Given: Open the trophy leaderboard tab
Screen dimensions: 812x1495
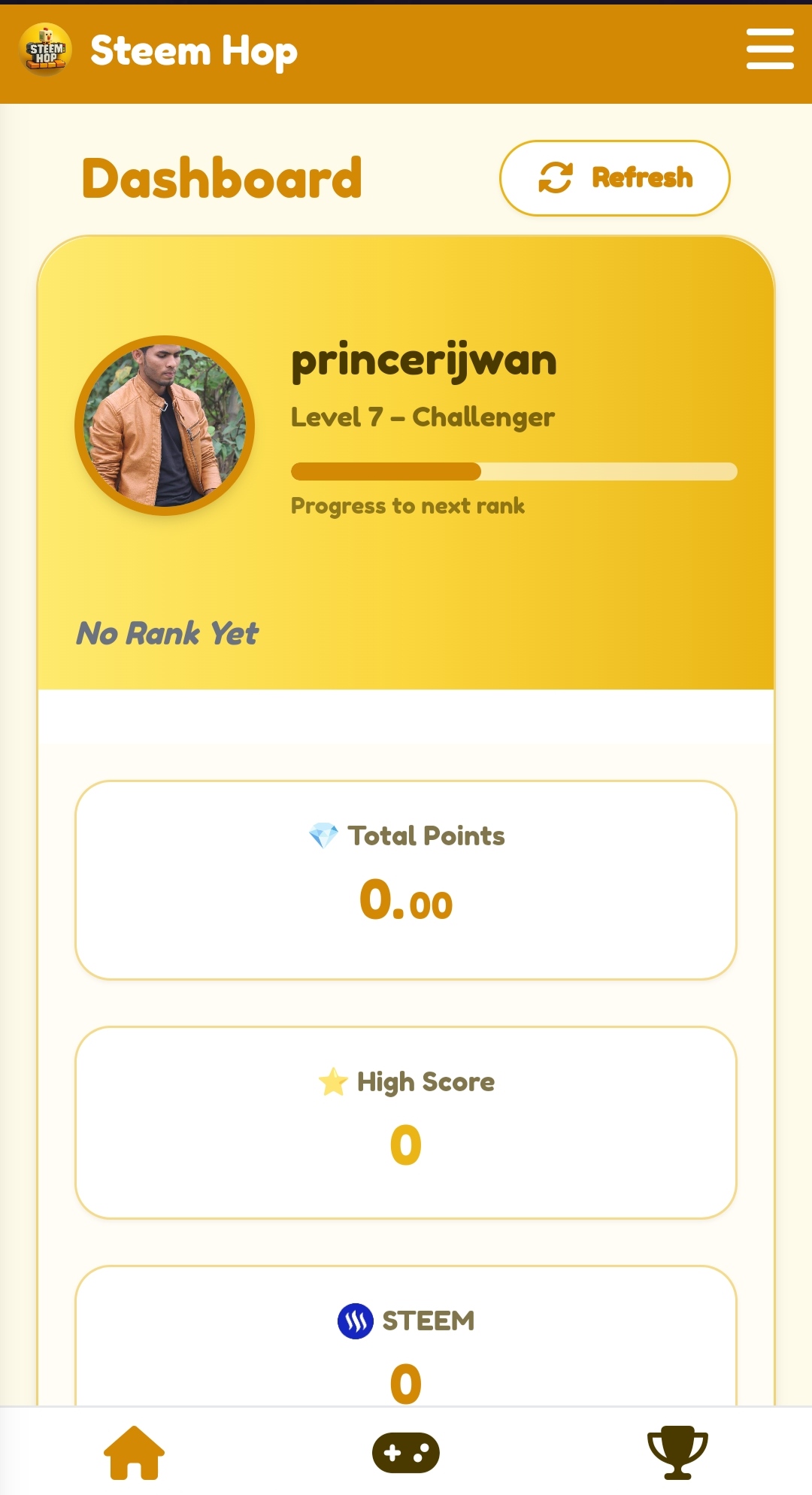Looking at the screenshot, I should click(677, 1453).
